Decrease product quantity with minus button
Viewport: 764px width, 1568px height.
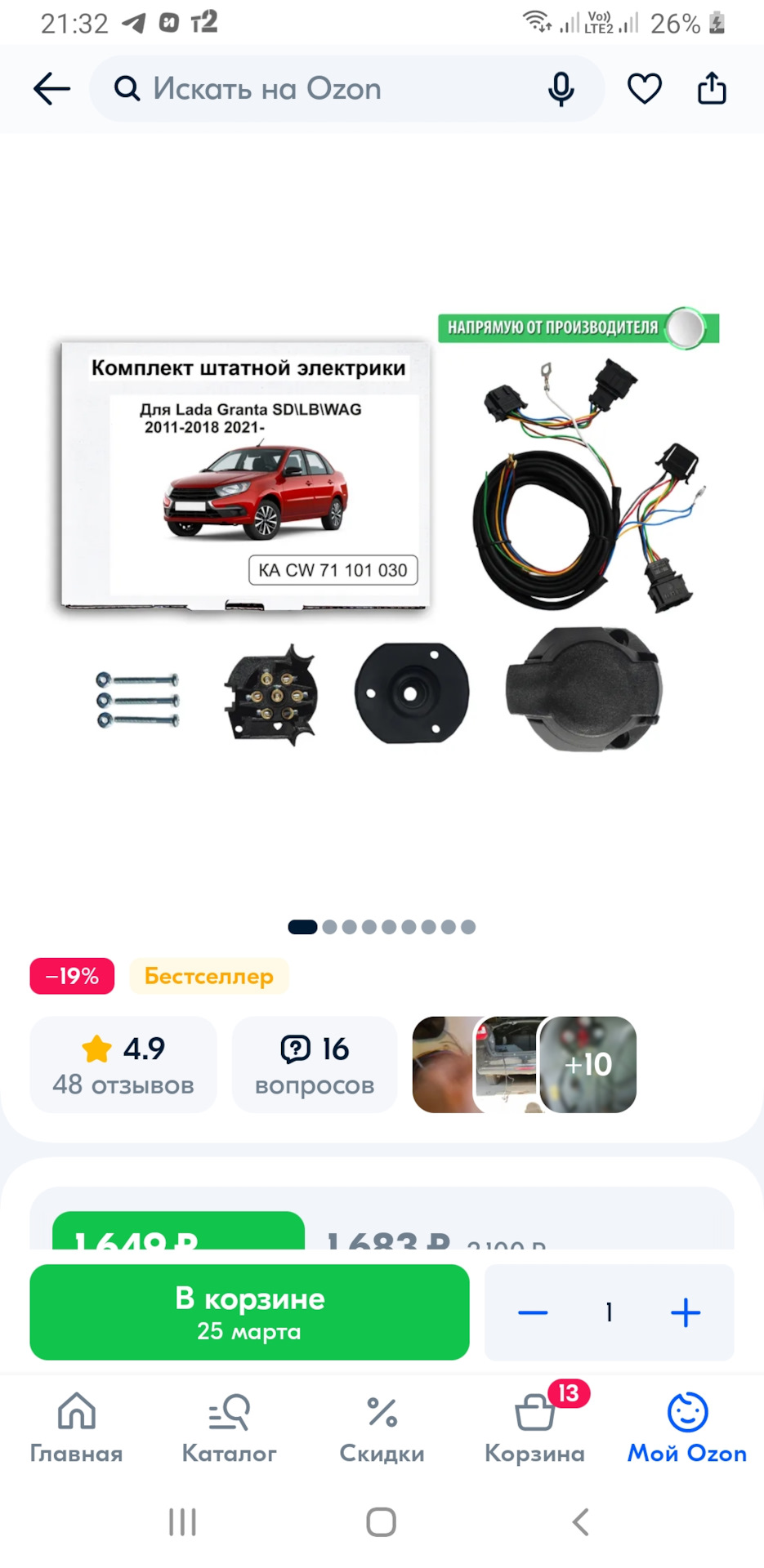pos(532,1312)
